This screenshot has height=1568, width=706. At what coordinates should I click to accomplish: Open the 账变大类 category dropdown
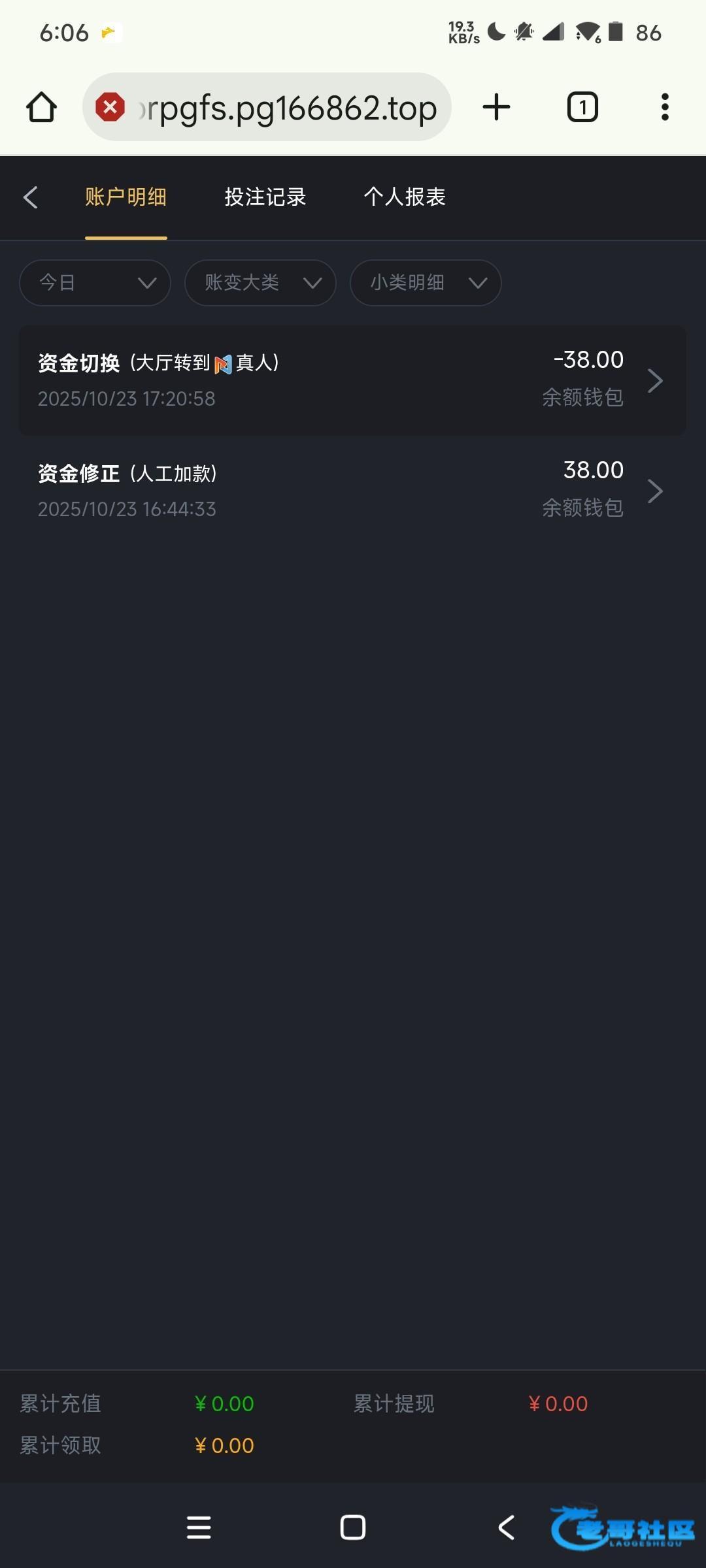click(x=260, y=283)
